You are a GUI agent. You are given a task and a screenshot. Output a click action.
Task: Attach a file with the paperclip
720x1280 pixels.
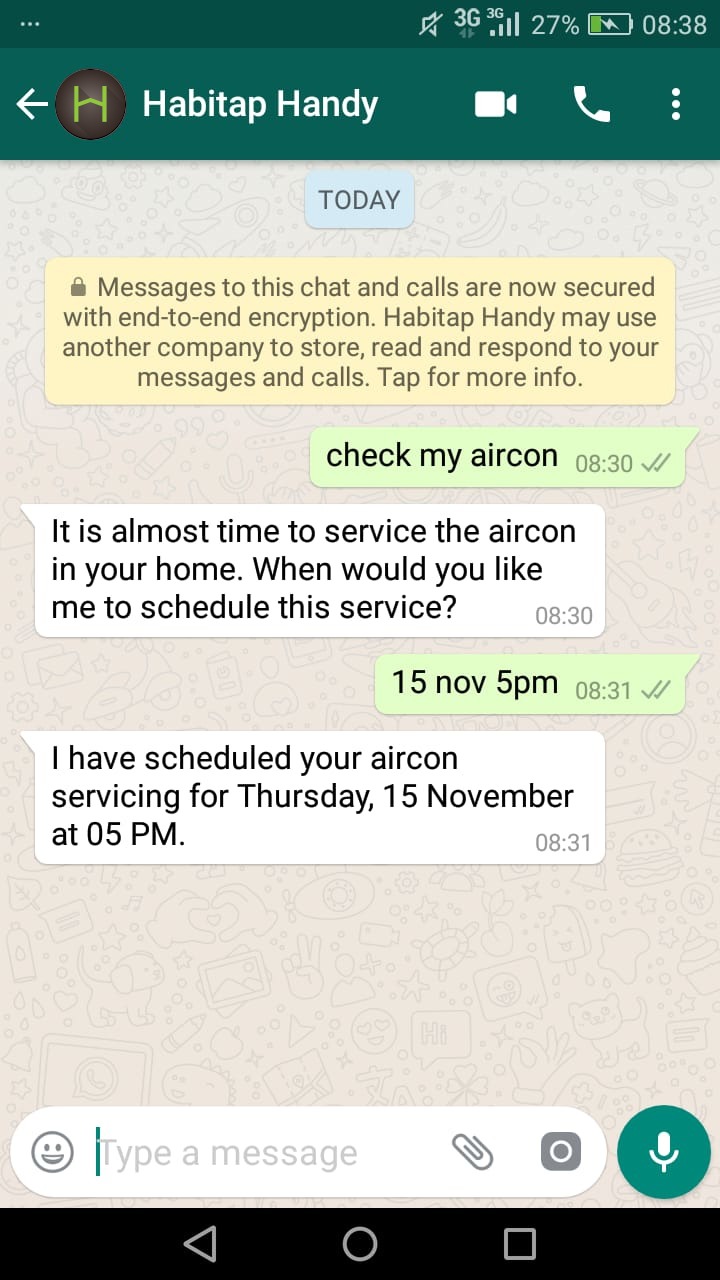coord(473,1152)
